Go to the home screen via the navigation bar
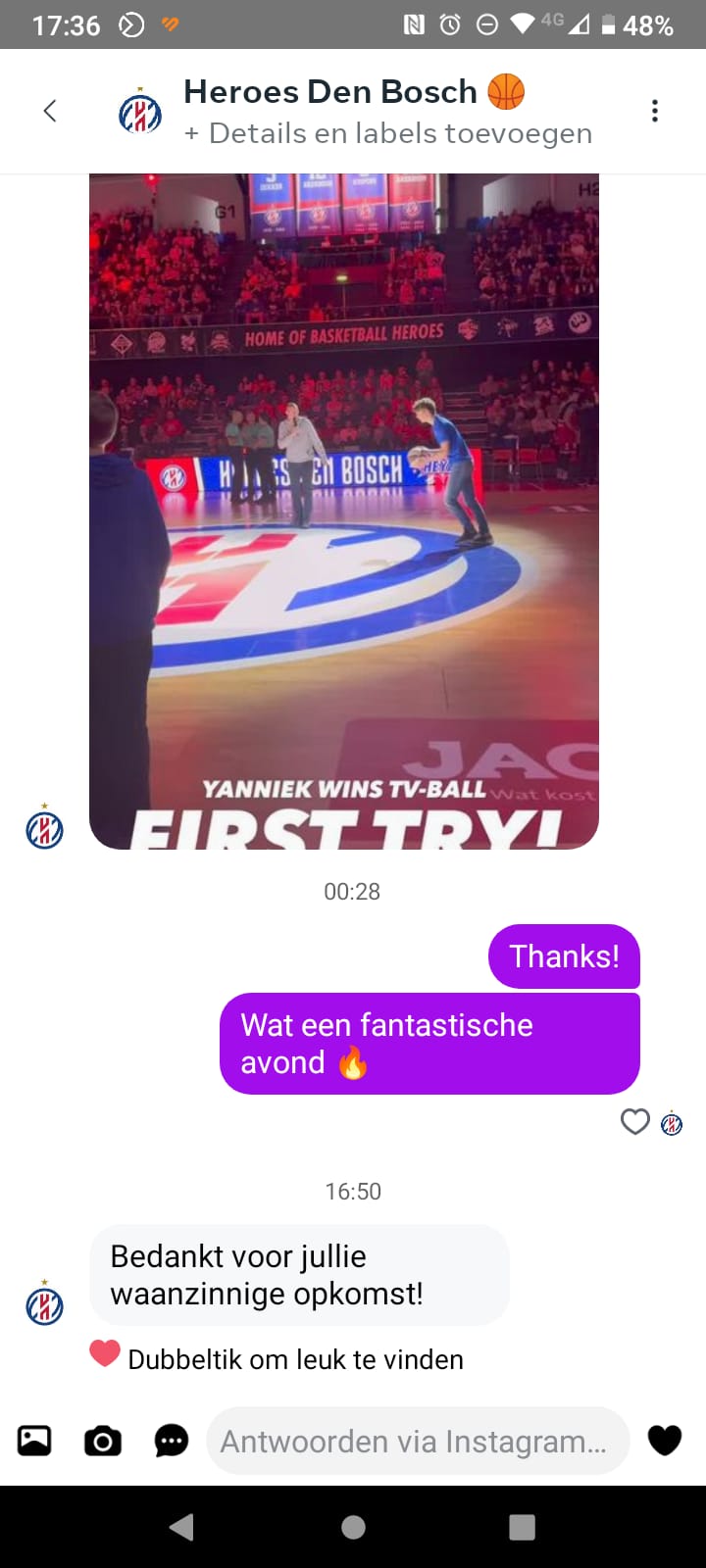 coord(353,1527)
